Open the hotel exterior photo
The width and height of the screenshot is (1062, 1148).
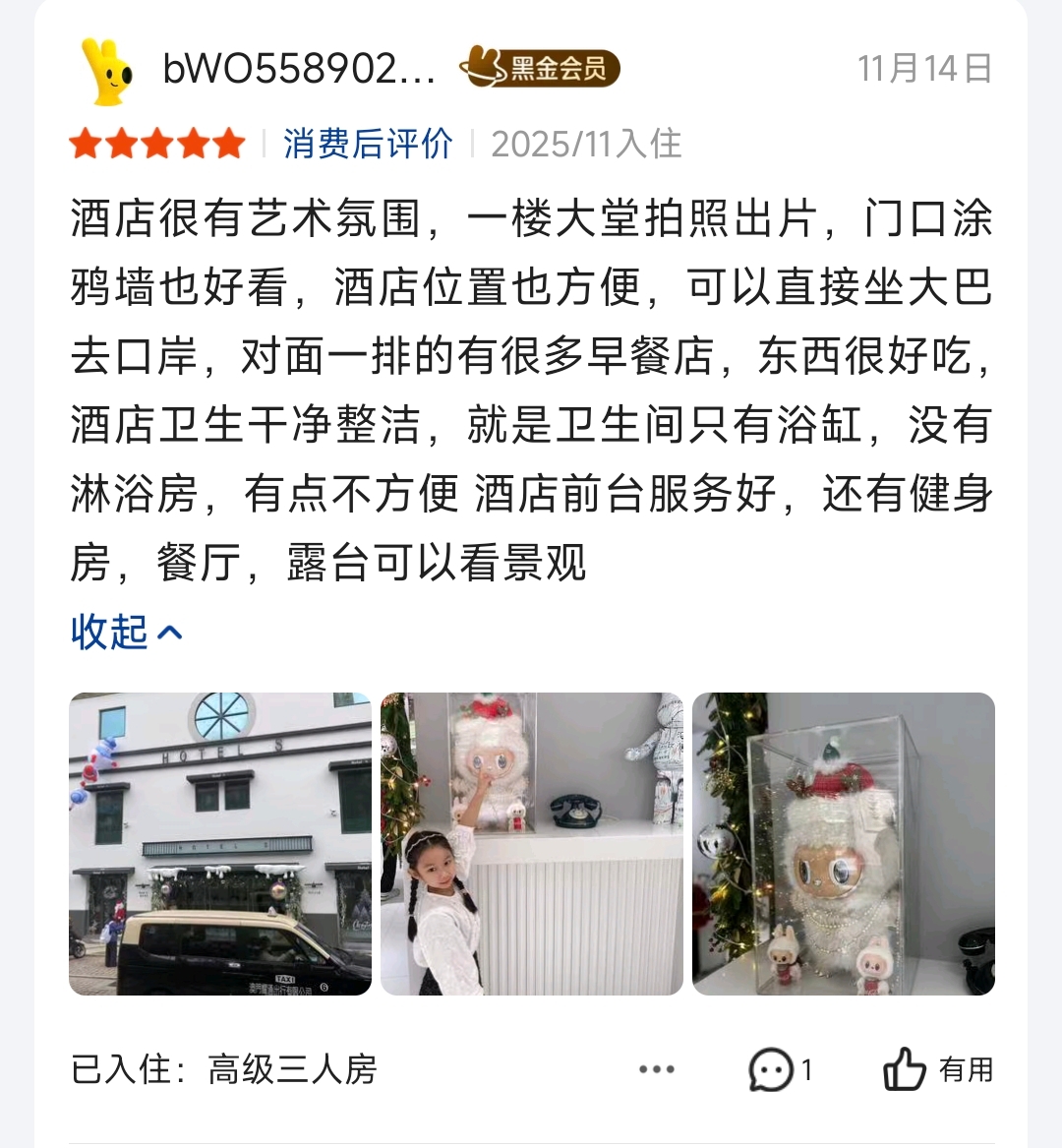pyautogui.click(x=220, y=843)
